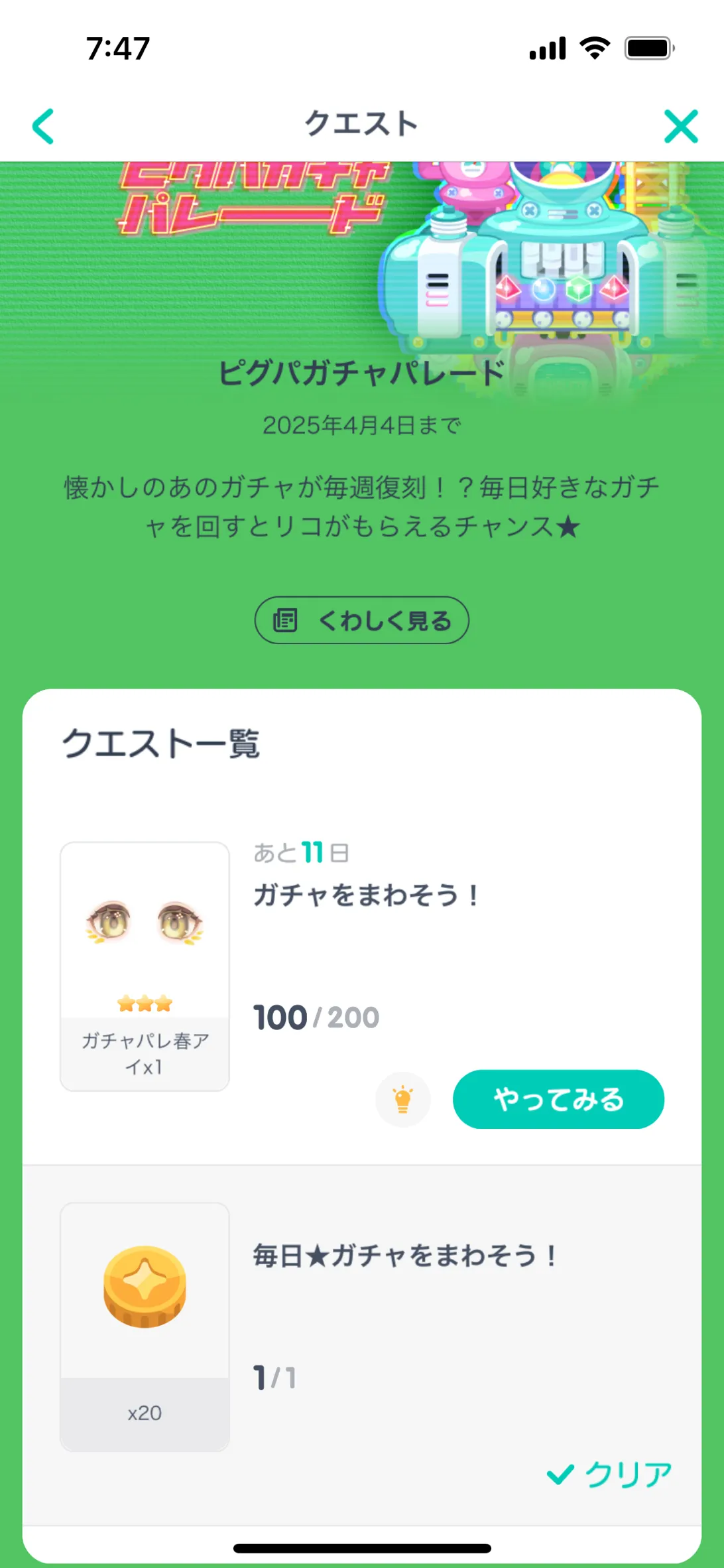Open くわしく見る details for the event
The height and width of the screenshot is (1568, 724).
pyautogui.click(x=362, y=620)
